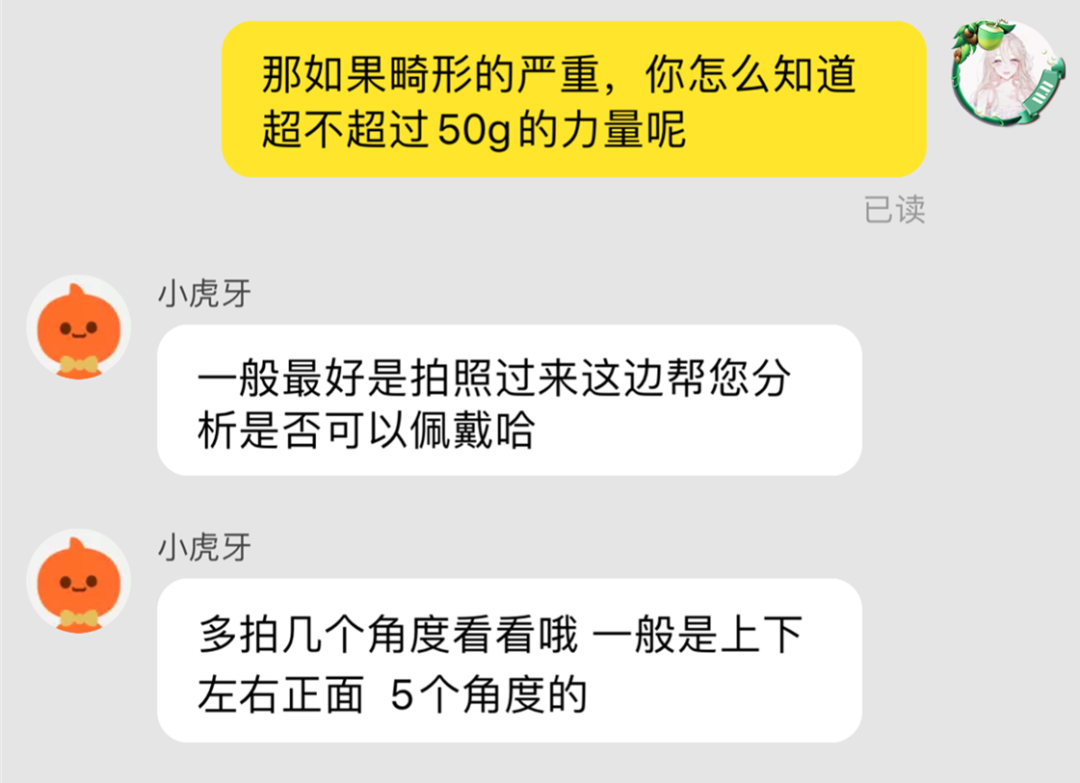This screenshot has width=1080, height=783.
Task: Open 小虎牙 avatar beside the 多拍几个角度 message
Action: 78,581
